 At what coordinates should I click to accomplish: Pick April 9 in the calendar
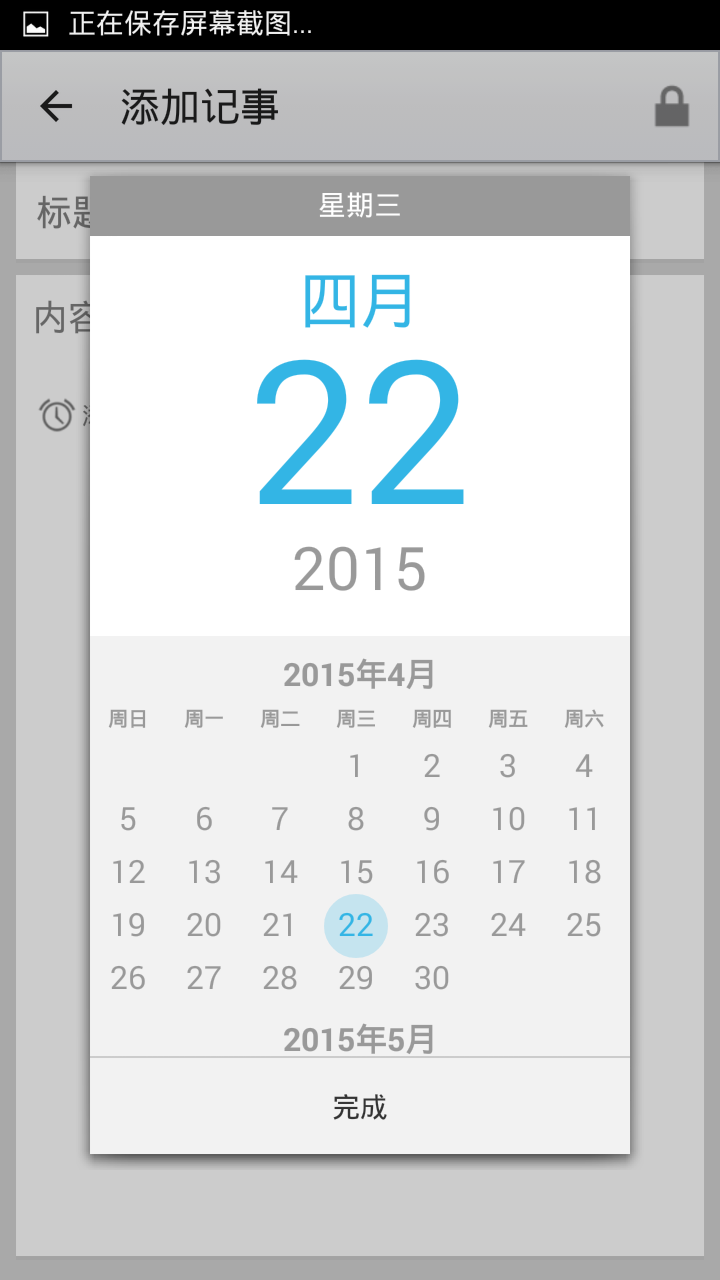click(432, 819)
